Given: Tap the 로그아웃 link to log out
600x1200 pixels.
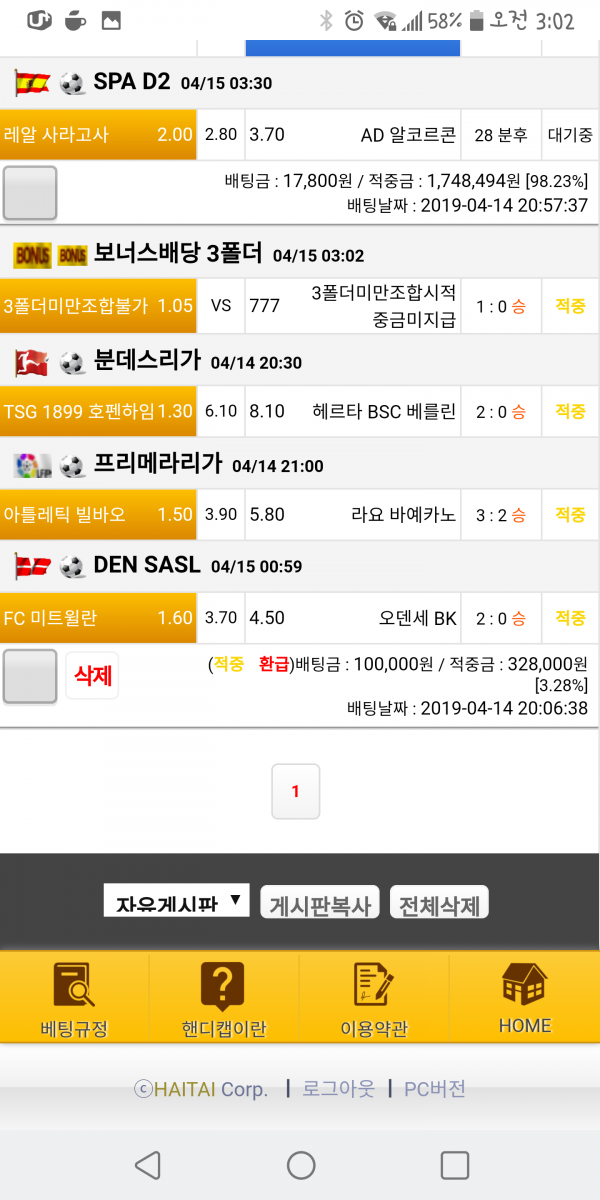Looking at the screenshot, I should (x=338, y=1089).
